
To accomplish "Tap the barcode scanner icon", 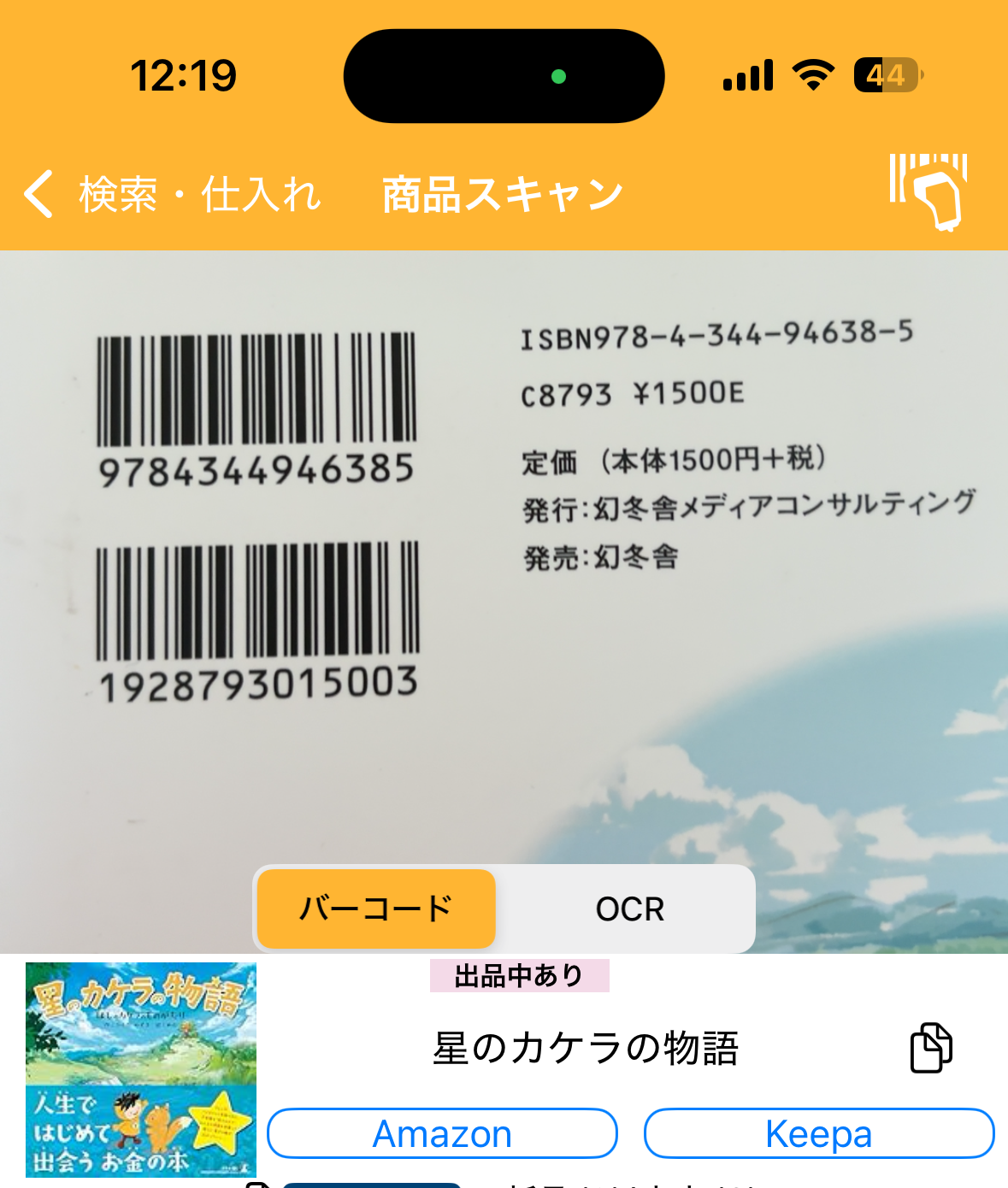I will pos(928,192).
